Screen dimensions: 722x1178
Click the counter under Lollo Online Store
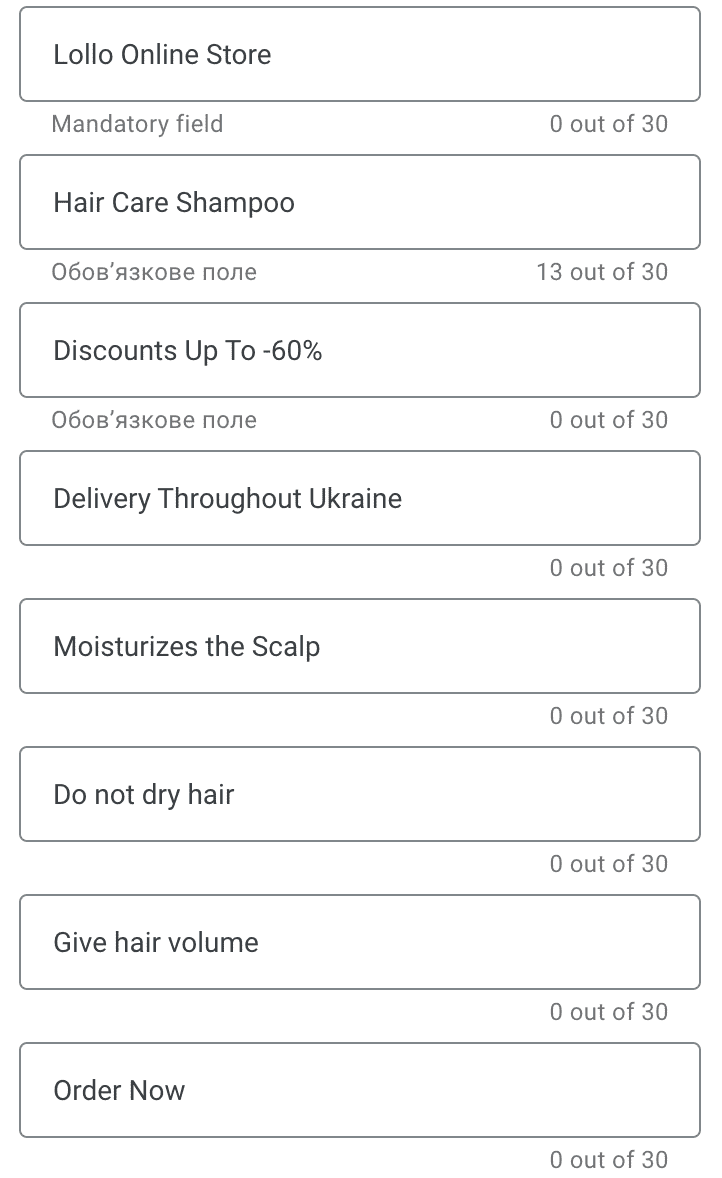click(x=609, y=123)
